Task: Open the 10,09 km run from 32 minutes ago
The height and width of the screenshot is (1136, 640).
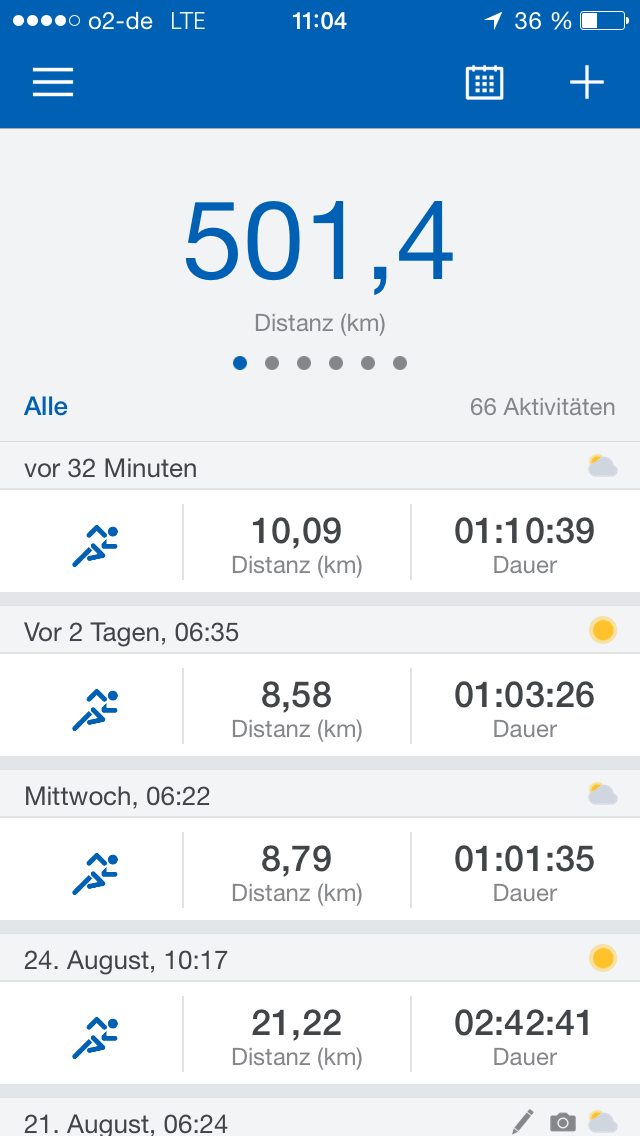Action: [320, 542]
